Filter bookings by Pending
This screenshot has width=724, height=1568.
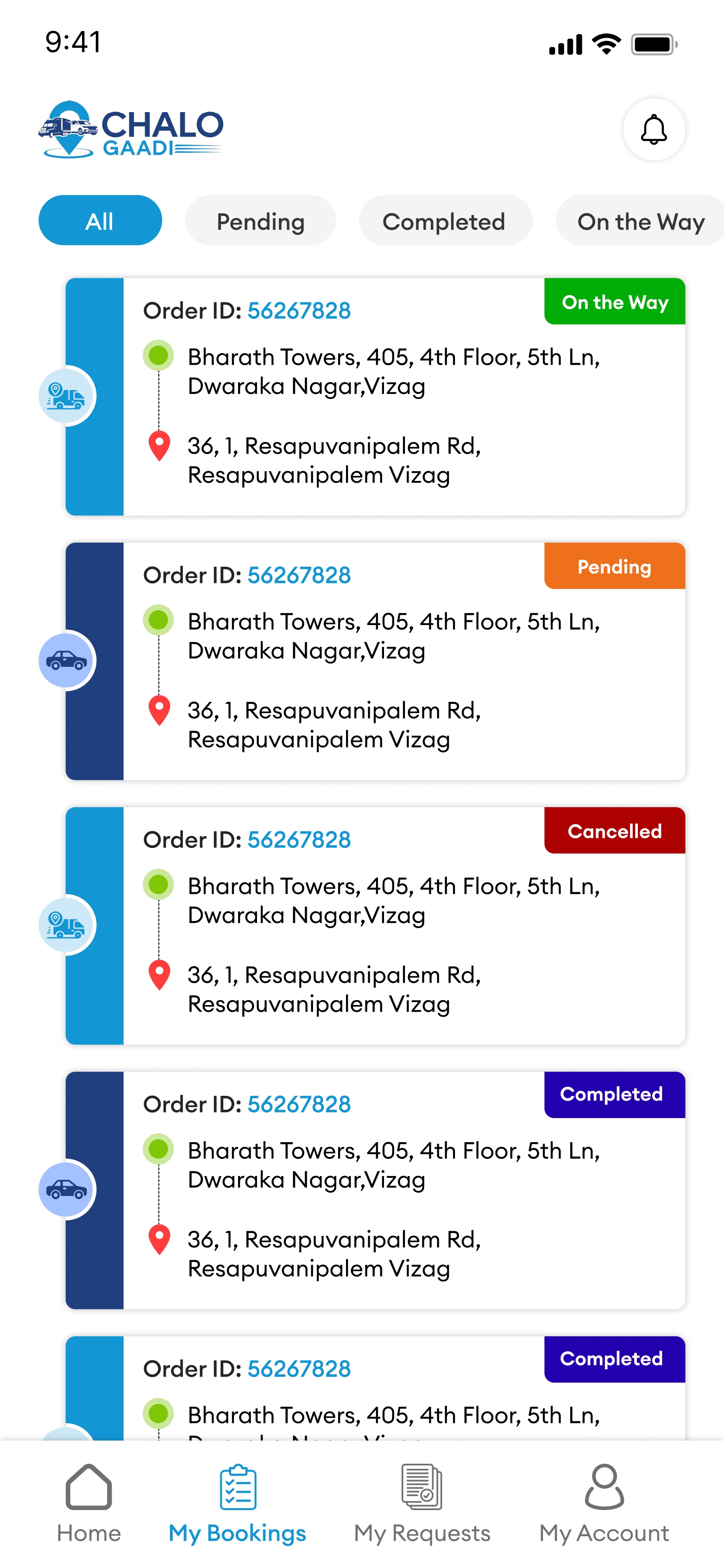coord(260,221)
